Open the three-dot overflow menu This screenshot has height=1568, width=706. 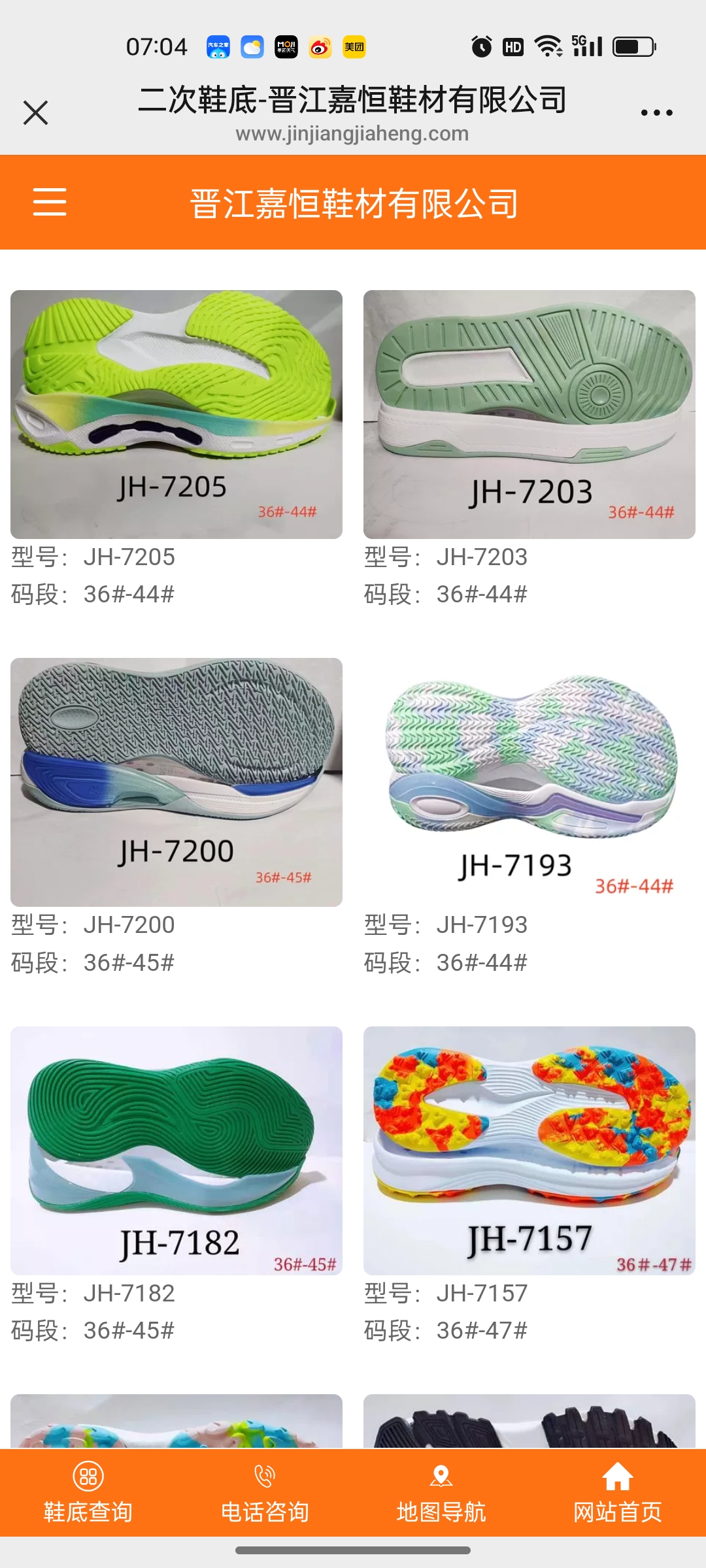pos(656,112)
